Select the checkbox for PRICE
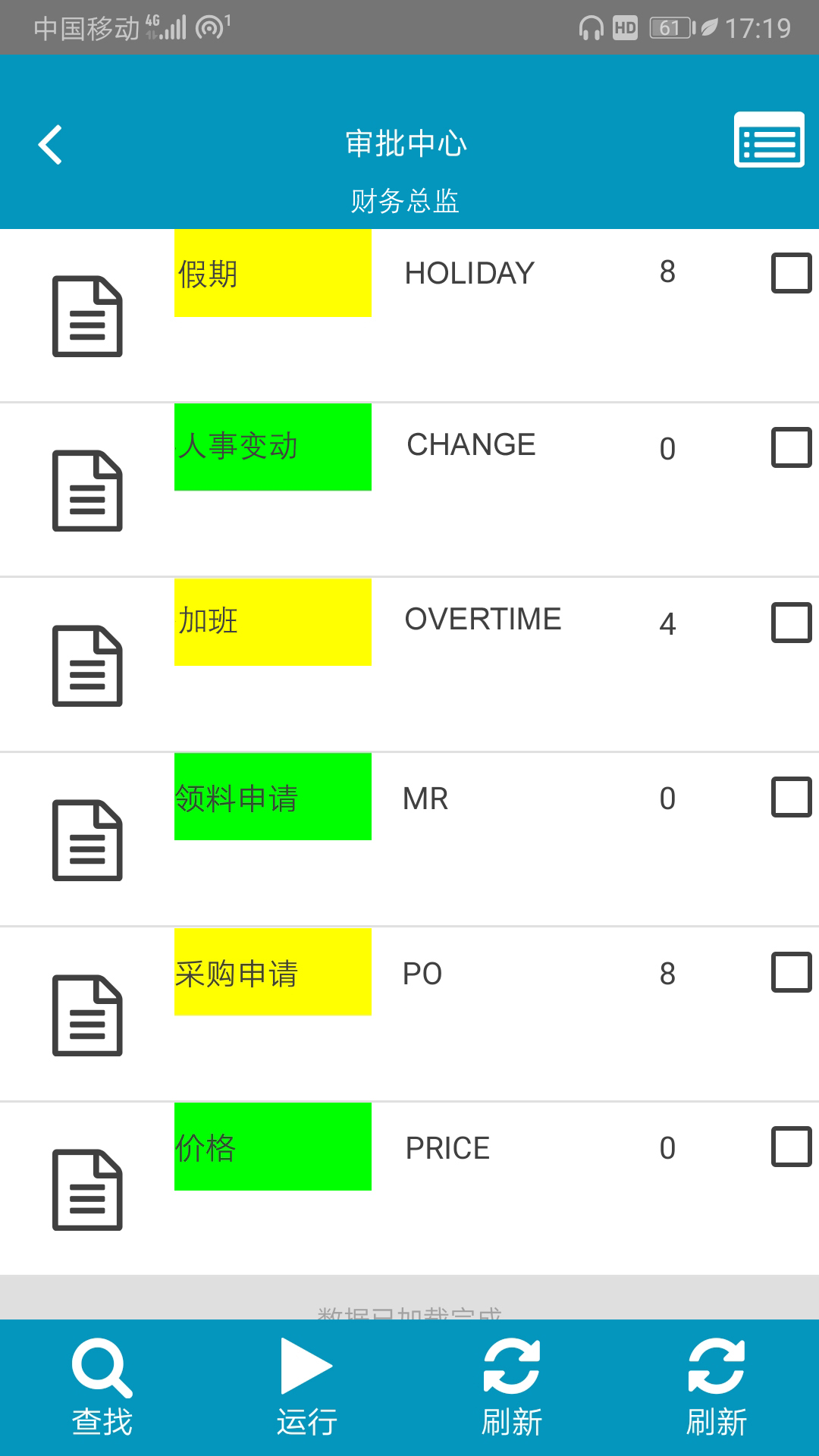The image size is (819, 1456). point(791,1147)
